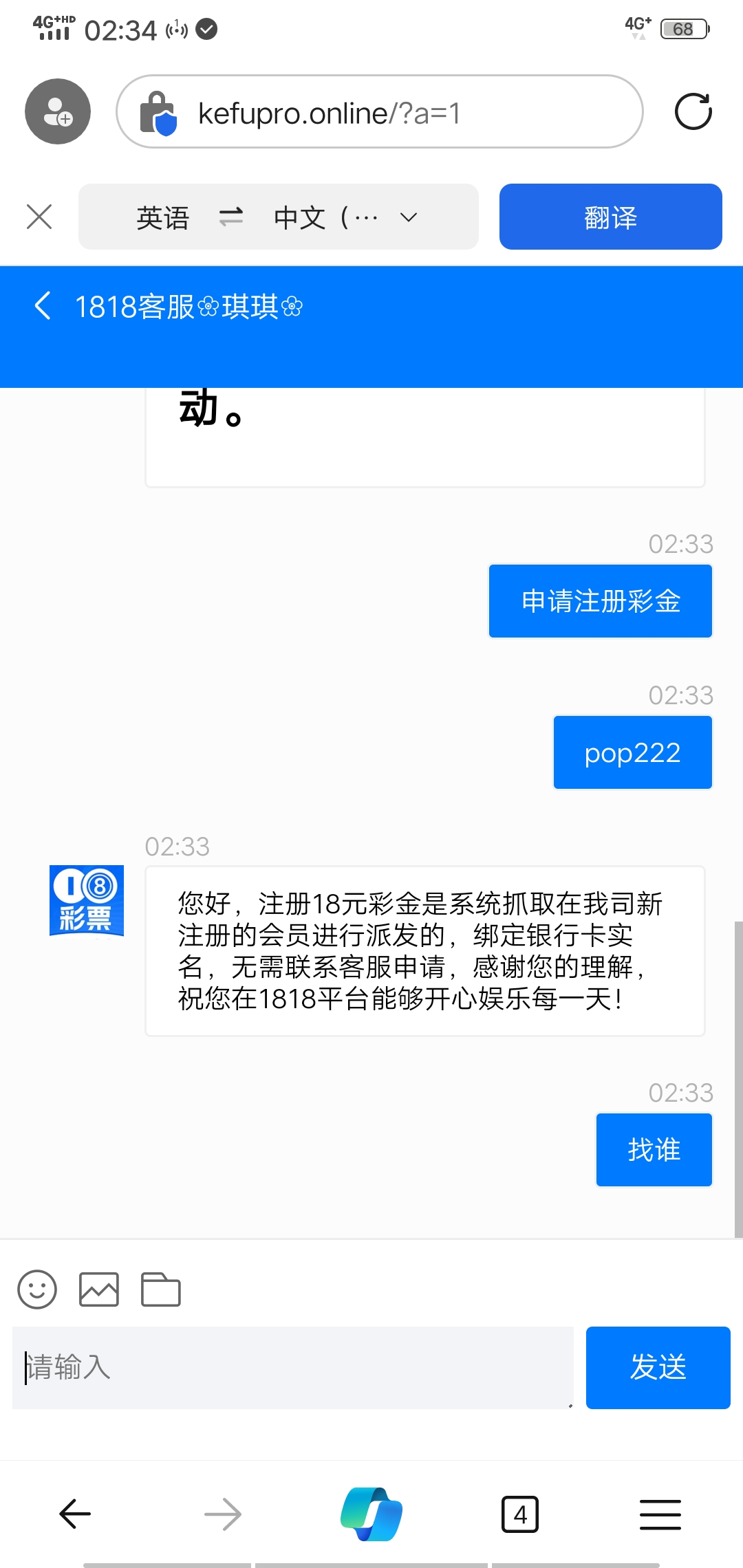
Task: Open the emoji picker
Action: (x=37, y=1289)
